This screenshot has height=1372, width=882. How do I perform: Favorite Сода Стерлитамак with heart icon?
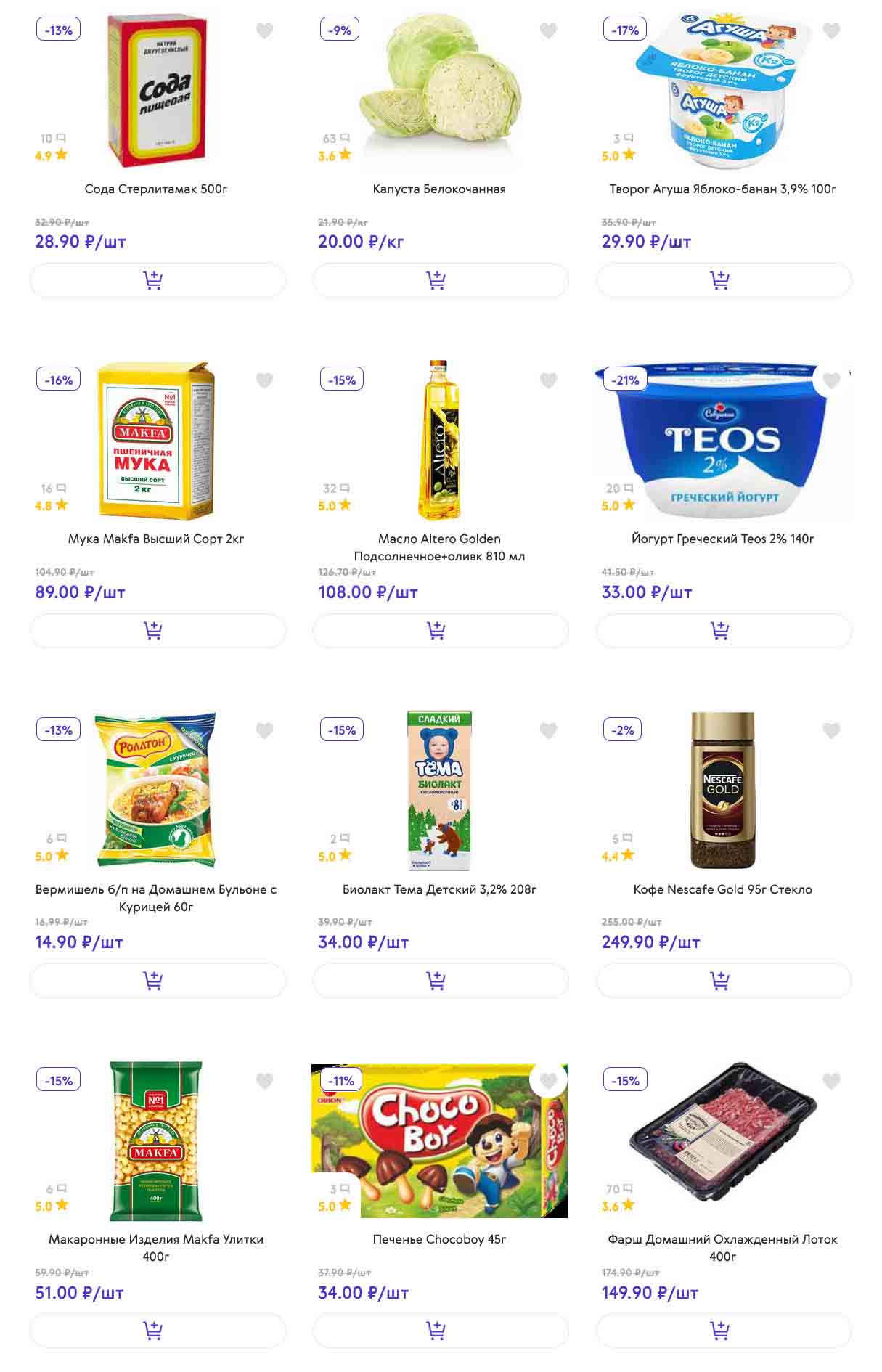(264, 30)
